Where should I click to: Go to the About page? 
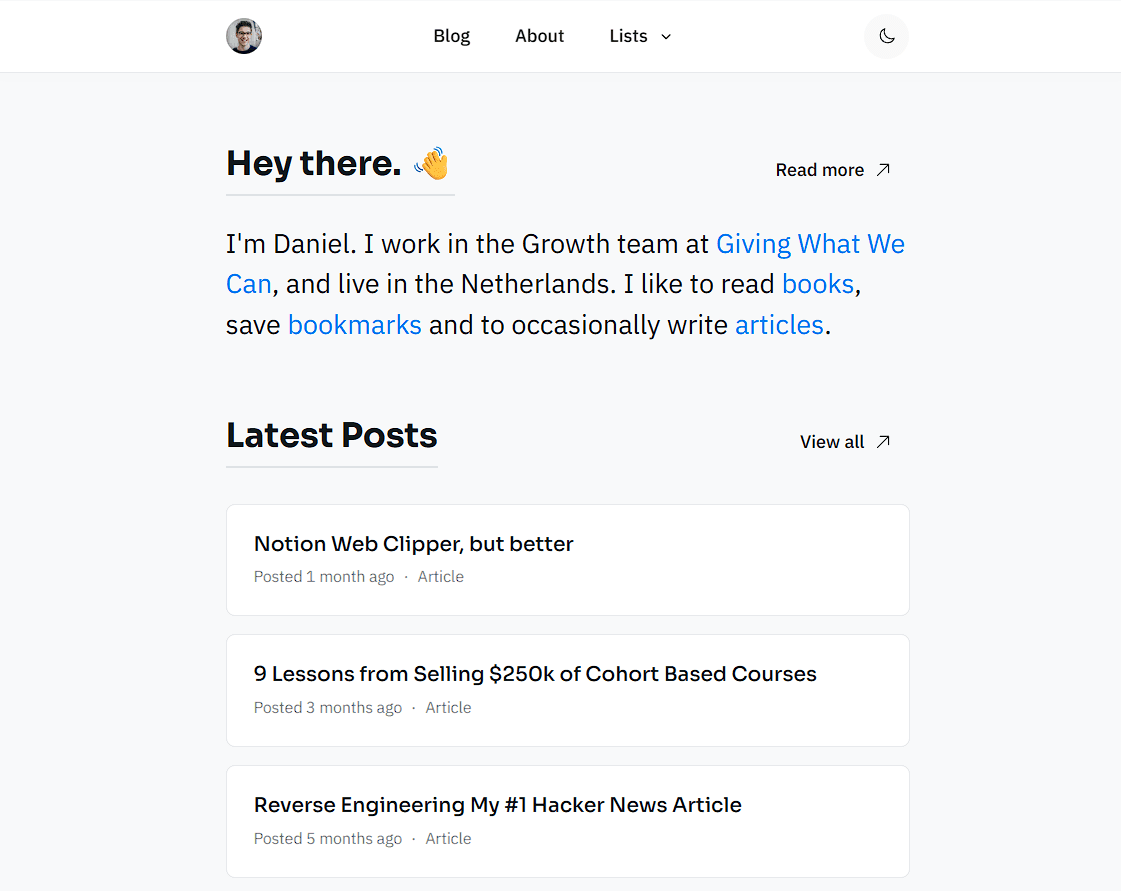pyautogui.click(x=539, y=36)
